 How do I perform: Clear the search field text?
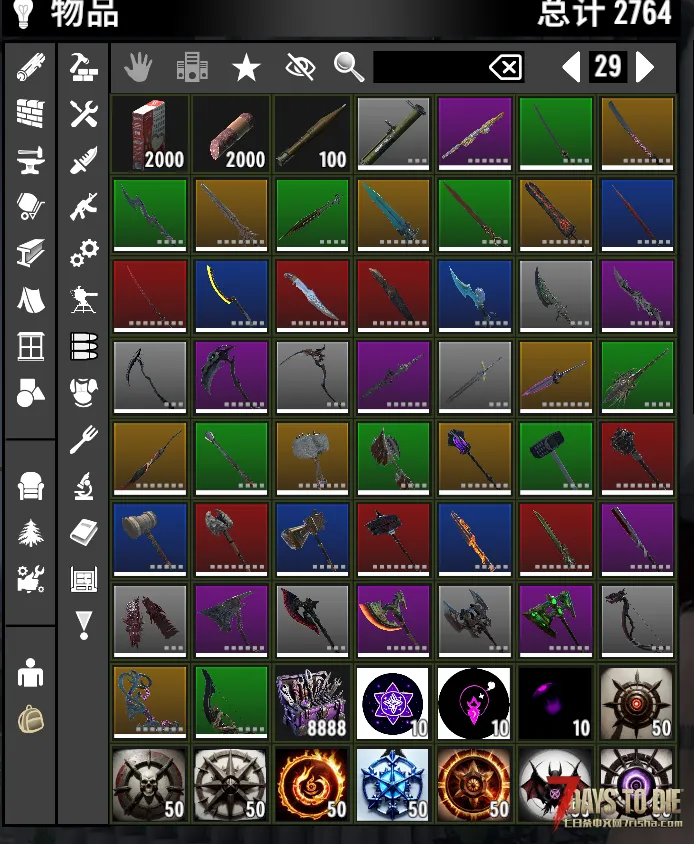click(x=506, y=67)
